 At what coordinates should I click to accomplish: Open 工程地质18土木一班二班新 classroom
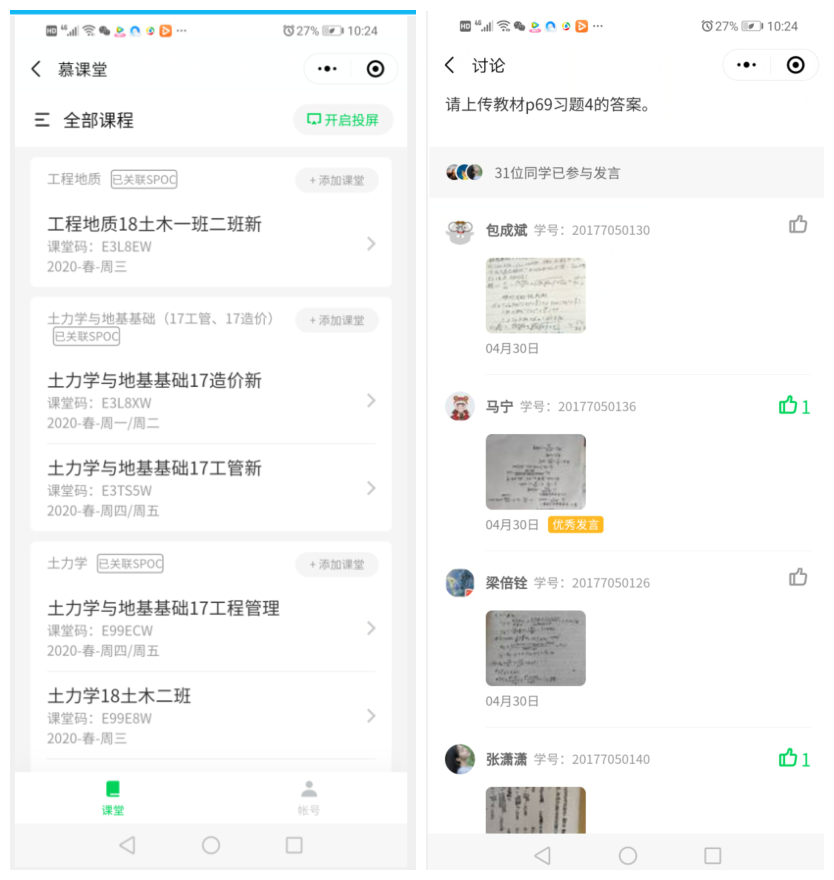[x=210, y=244]
